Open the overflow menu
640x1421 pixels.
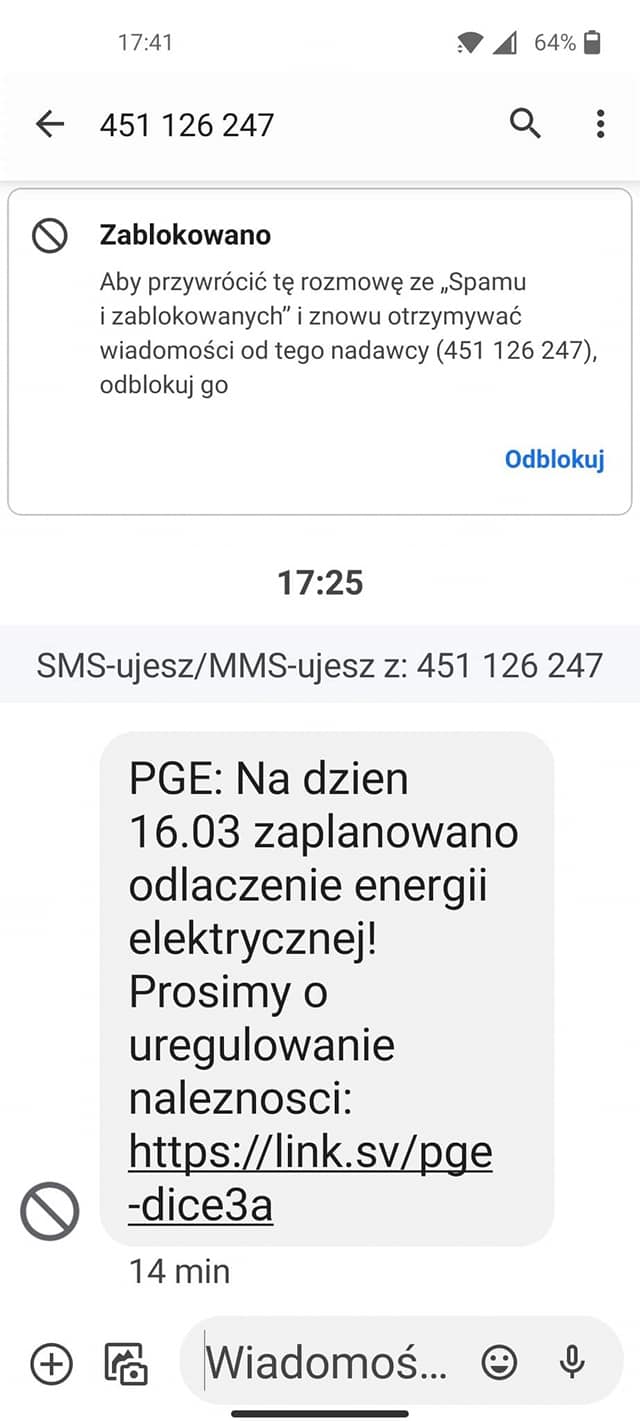pos(600,124)
